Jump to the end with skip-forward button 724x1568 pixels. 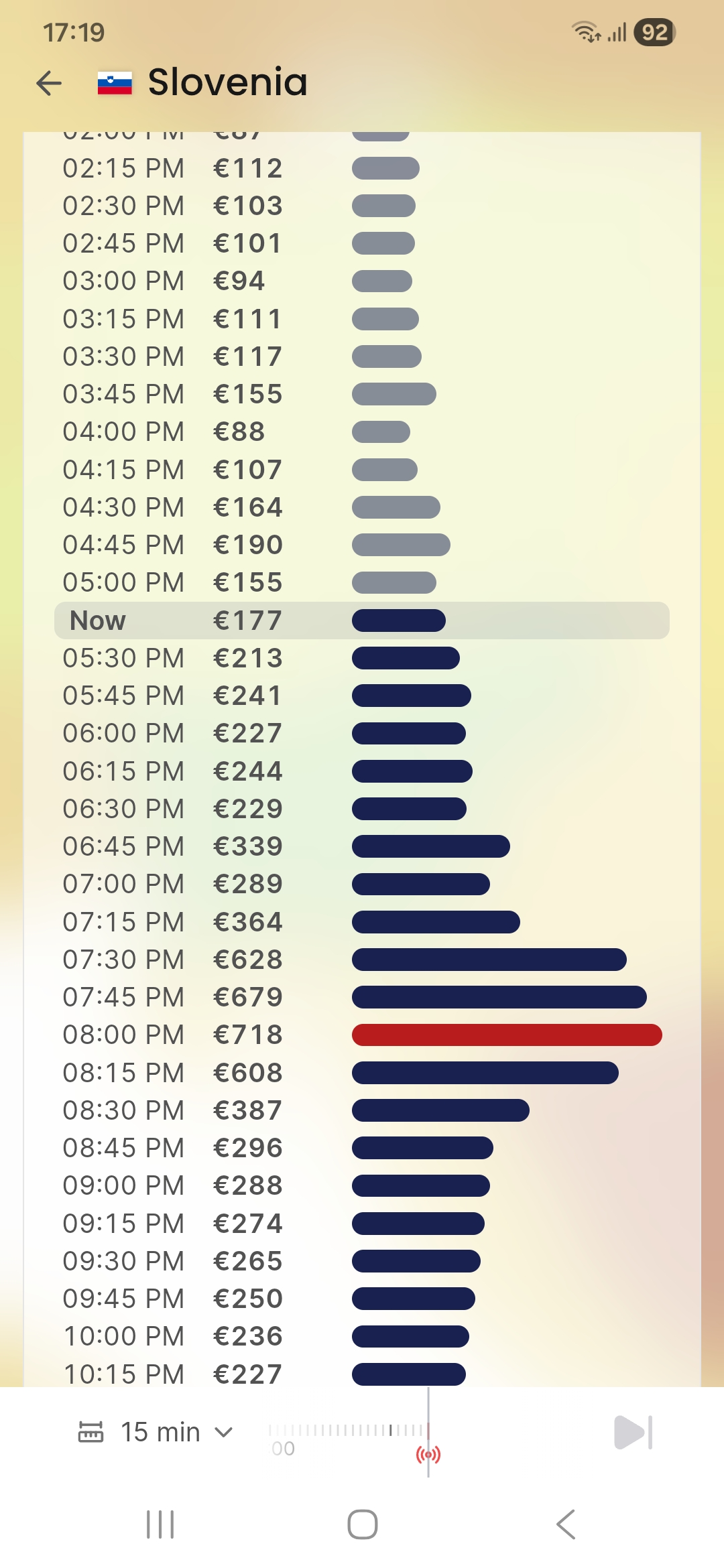[633, 1432]
